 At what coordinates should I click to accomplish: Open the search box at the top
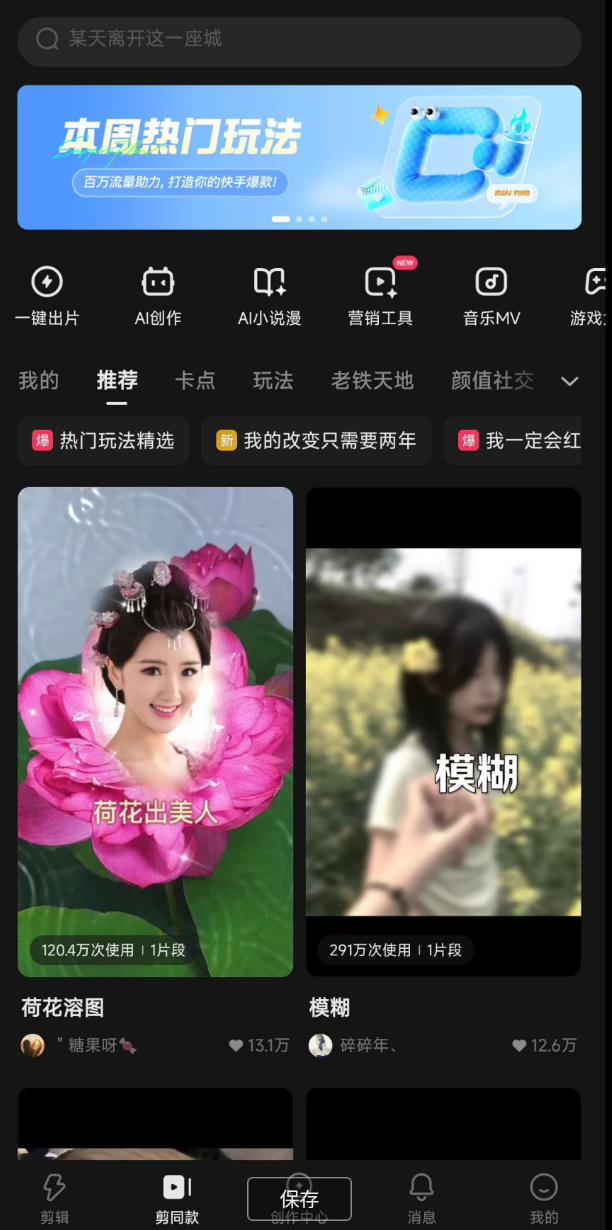pyautogui.click(x=299, y=40)
